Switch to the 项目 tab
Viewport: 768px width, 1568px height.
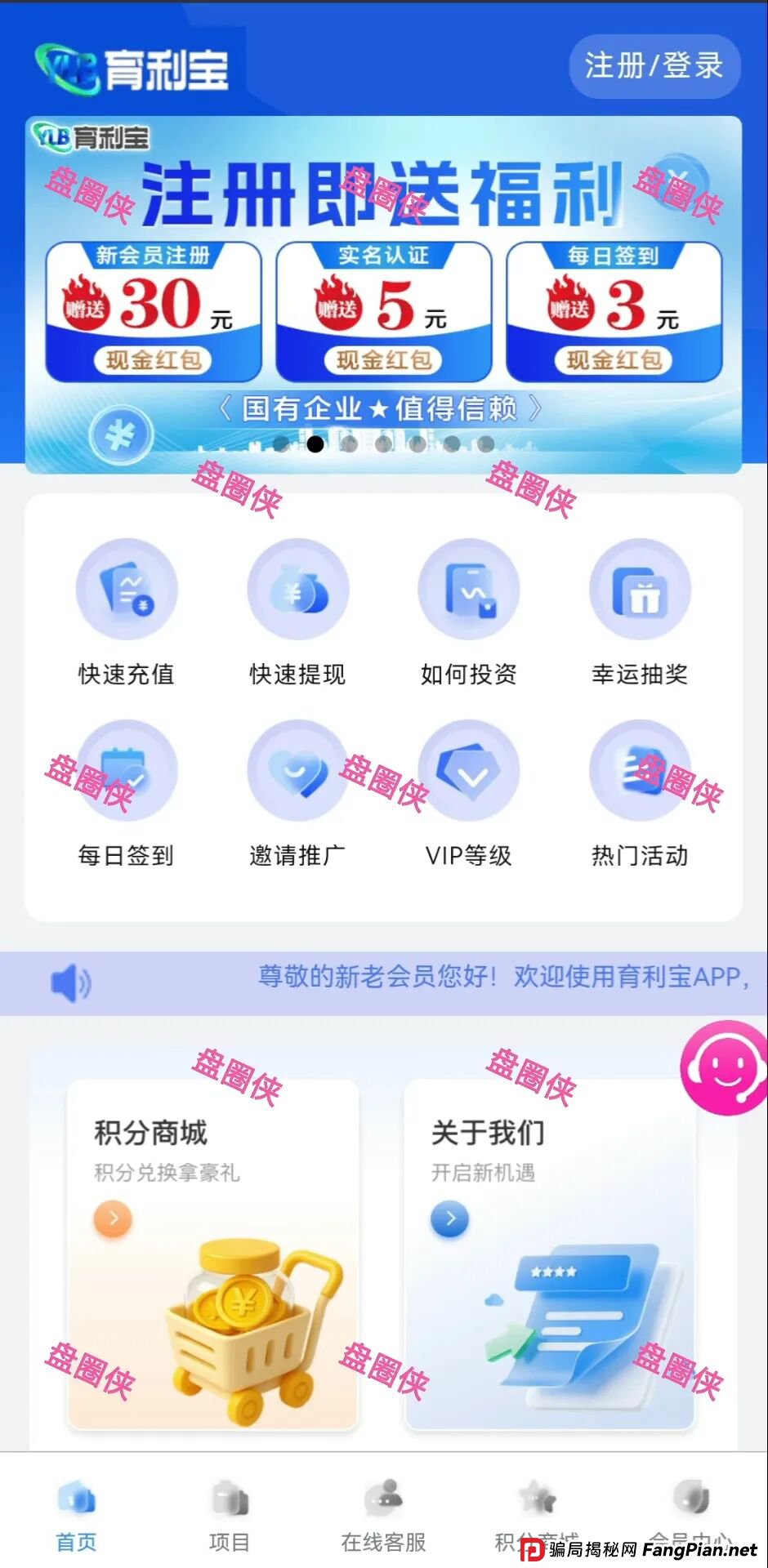coord(228,1515)
